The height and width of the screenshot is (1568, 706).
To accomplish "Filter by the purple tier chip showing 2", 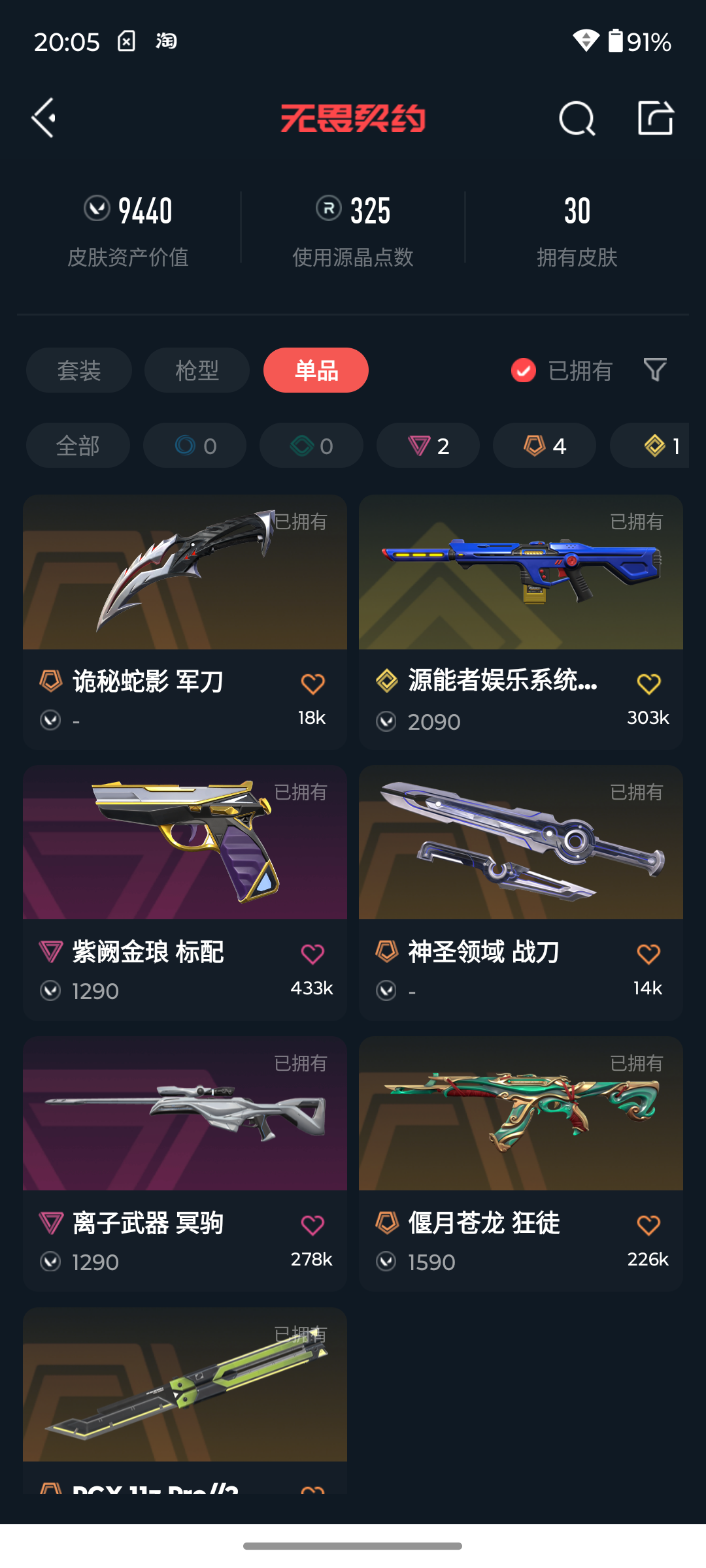I will pos(428,446).
